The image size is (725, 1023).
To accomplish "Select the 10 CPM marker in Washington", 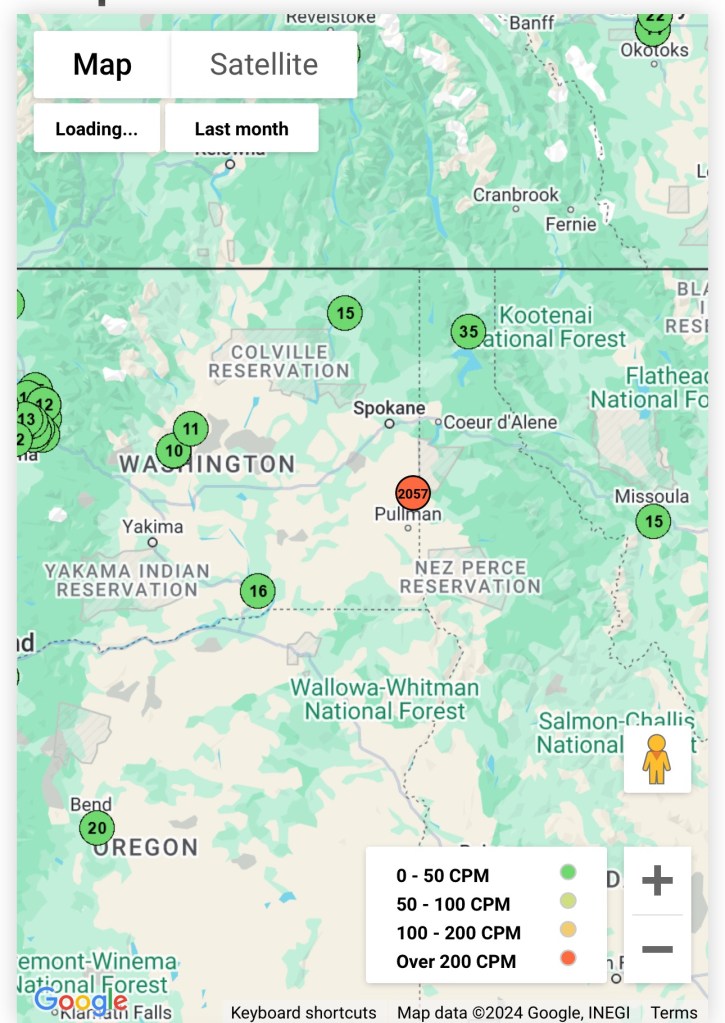I will 172,451.
